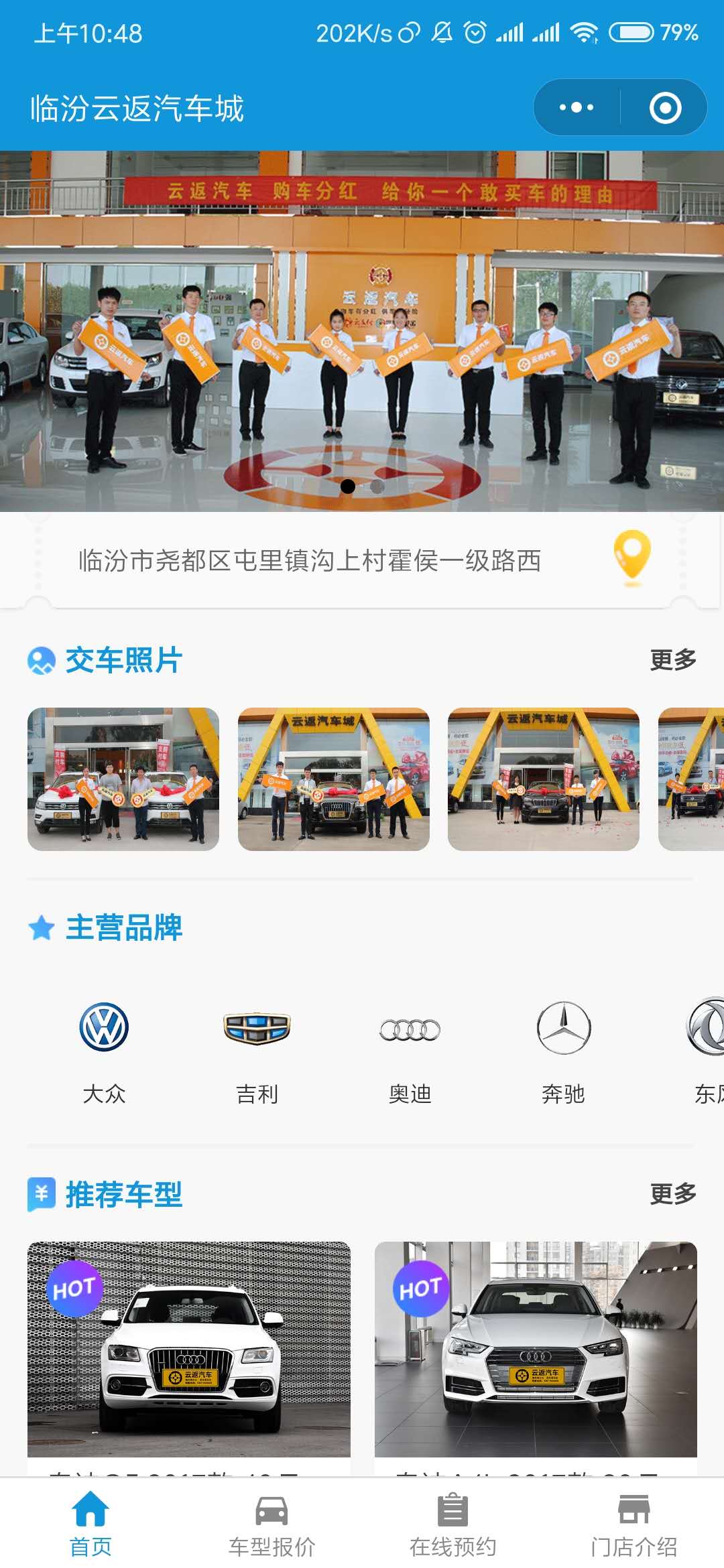Switch to the 车型报价 tab

coord(271,1524)
